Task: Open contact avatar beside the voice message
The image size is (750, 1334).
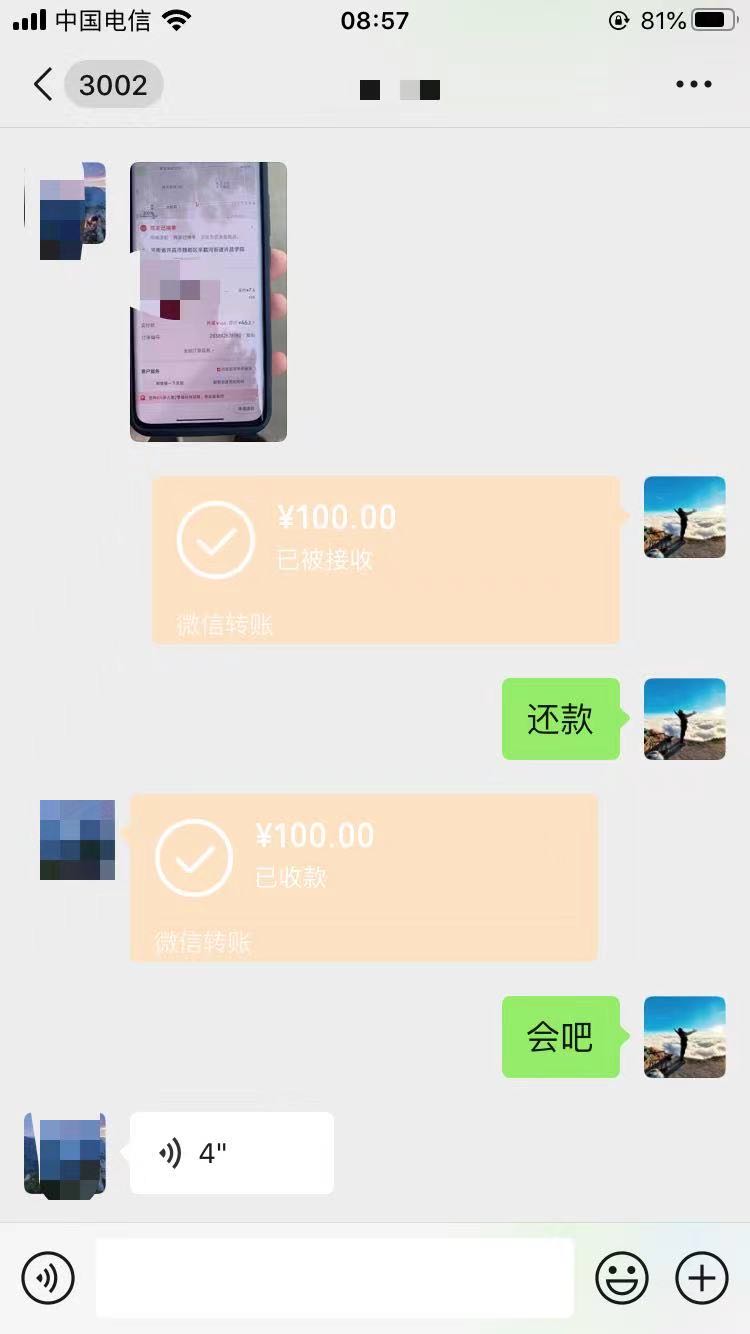Action: [65, 1154]
